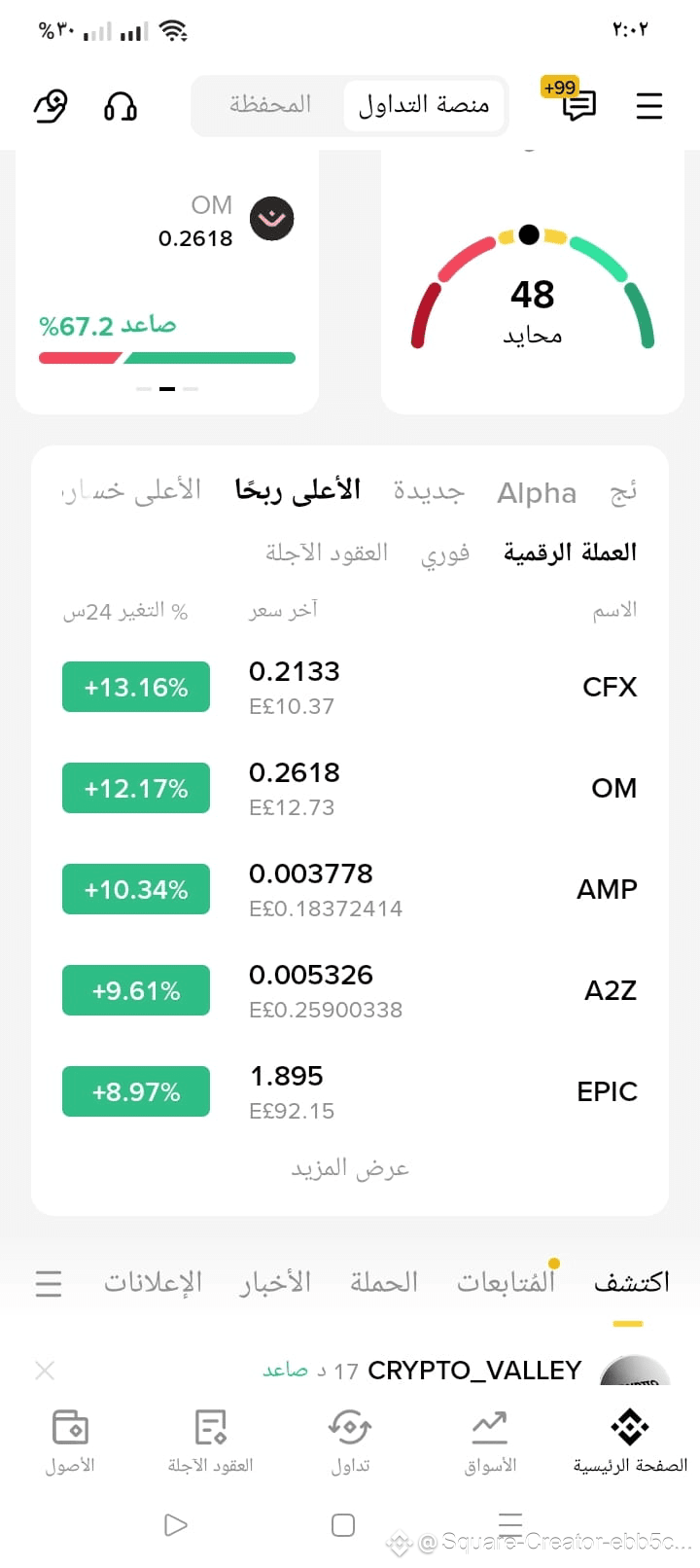Open the AMP coin row
This screenshot has width=700, height=1568.
[x=350, y=889]
